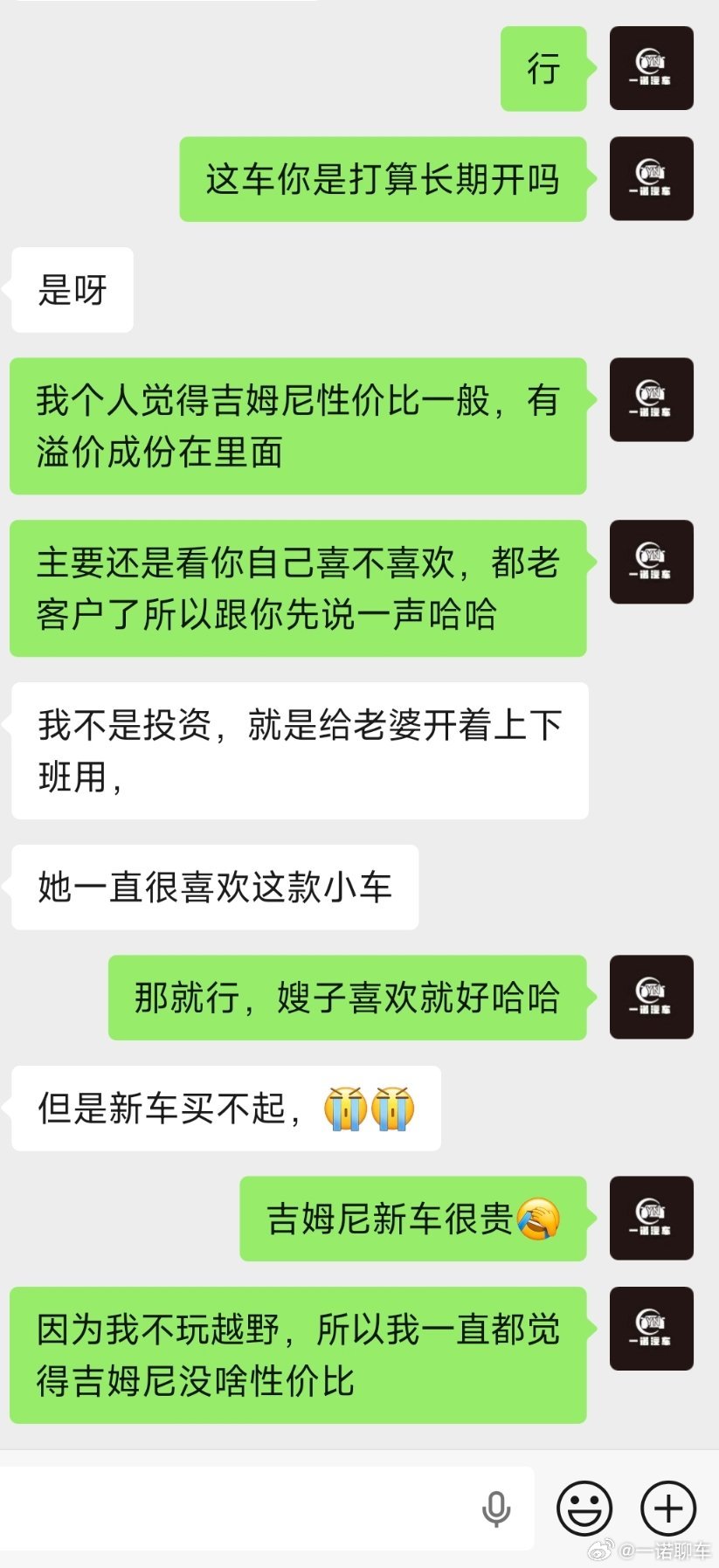Click the avatar beside the 行 message
The height and width of the screenshot is (1568, 719).
click(651, 68)
